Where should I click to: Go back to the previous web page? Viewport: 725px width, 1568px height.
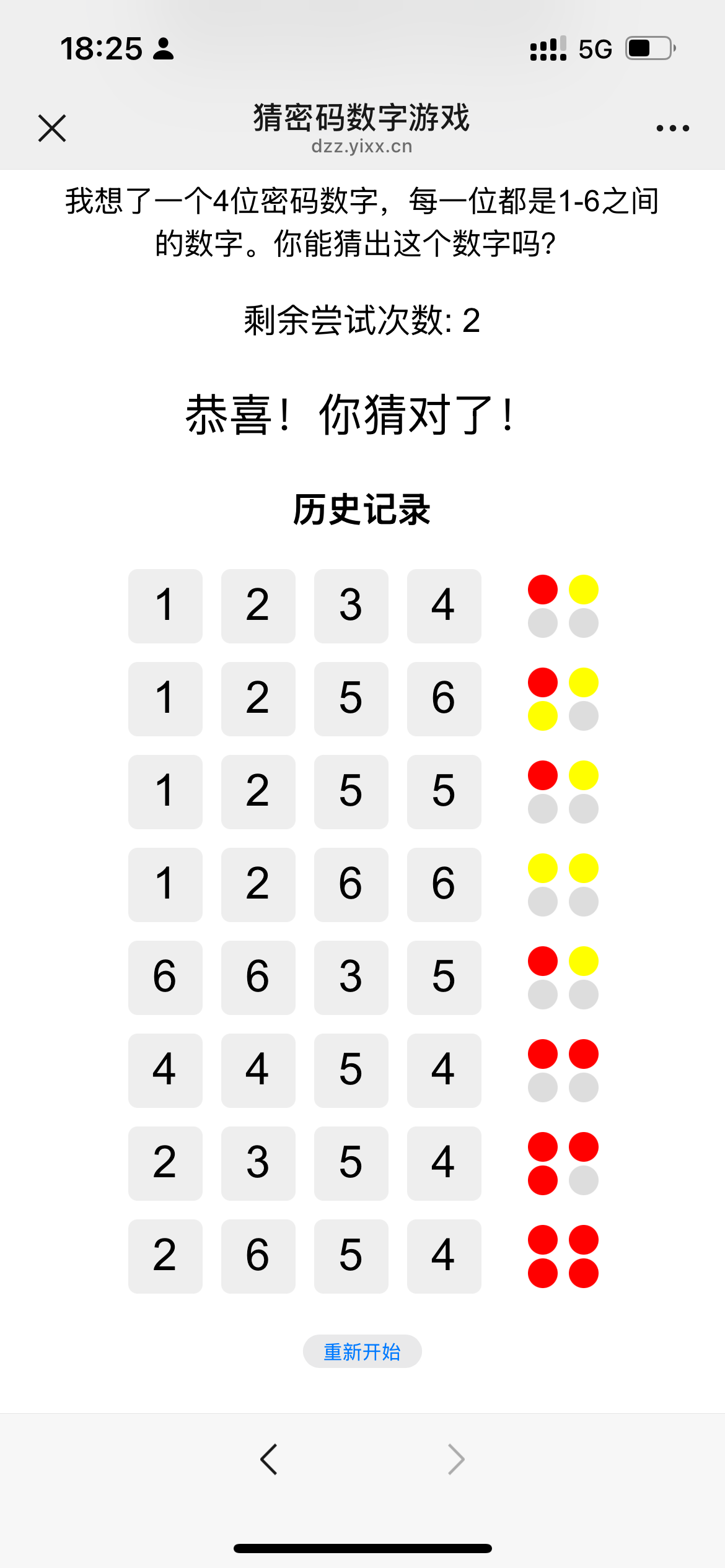click(x=269, y=1460)
